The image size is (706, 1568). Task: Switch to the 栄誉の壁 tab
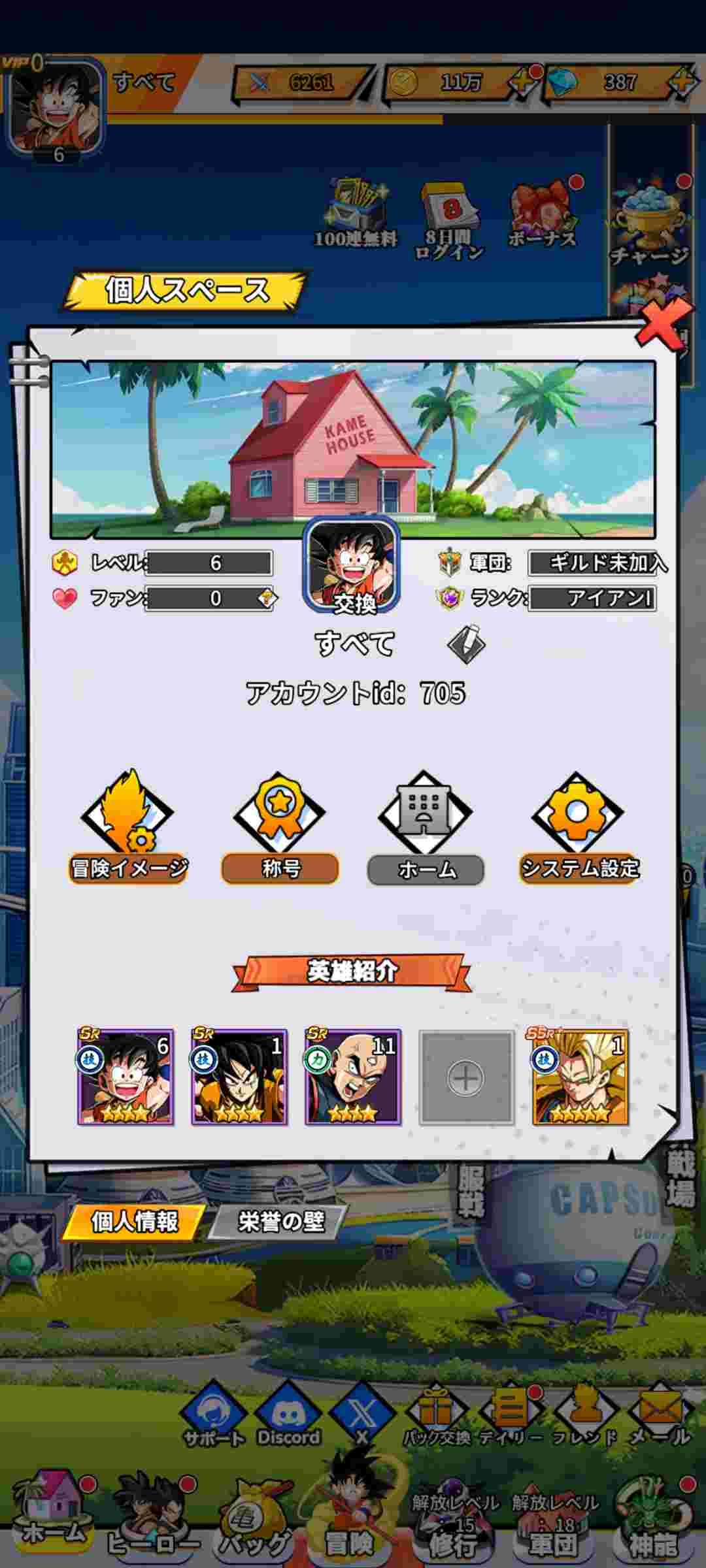point(280,1221)
